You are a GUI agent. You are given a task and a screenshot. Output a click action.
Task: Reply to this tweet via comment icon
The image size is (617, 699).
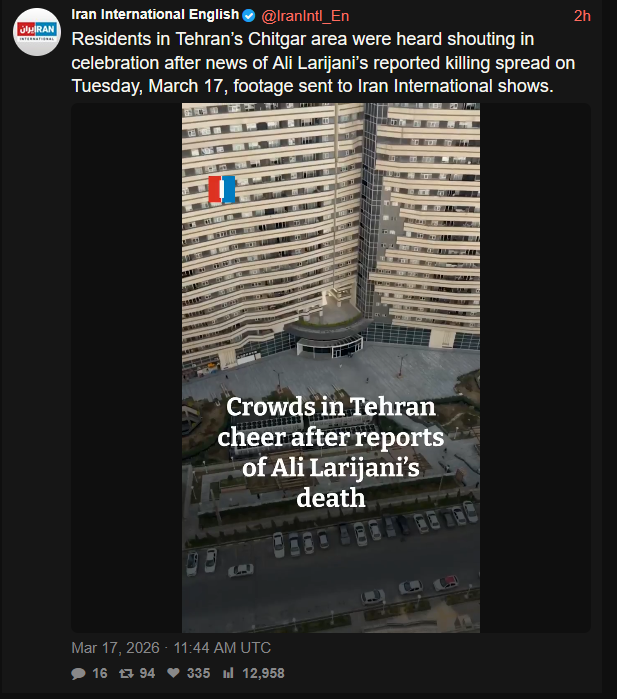[79, 673]
